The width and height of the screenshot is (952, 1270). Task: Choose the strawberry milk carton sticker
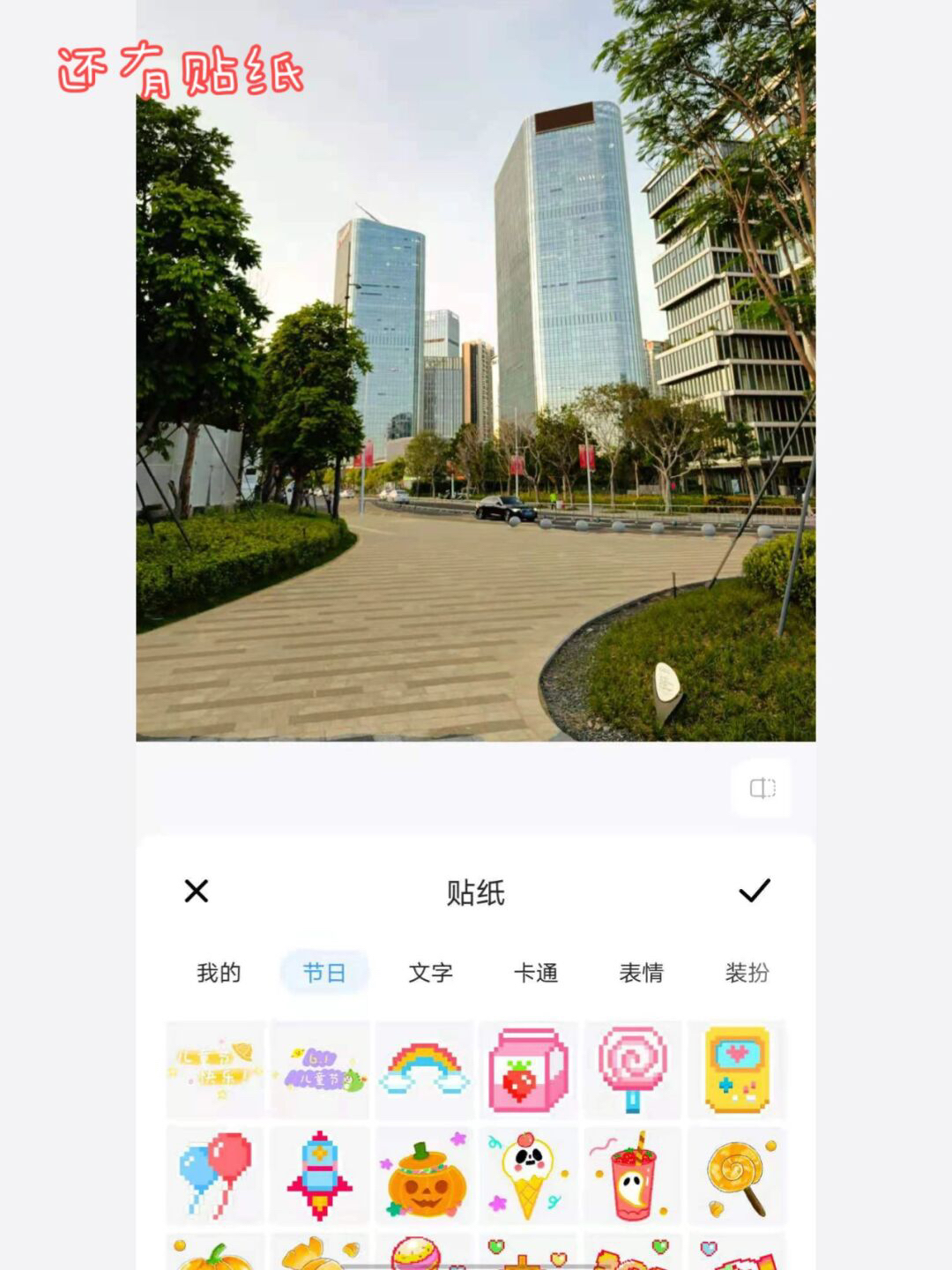(x=529, y=1070)
